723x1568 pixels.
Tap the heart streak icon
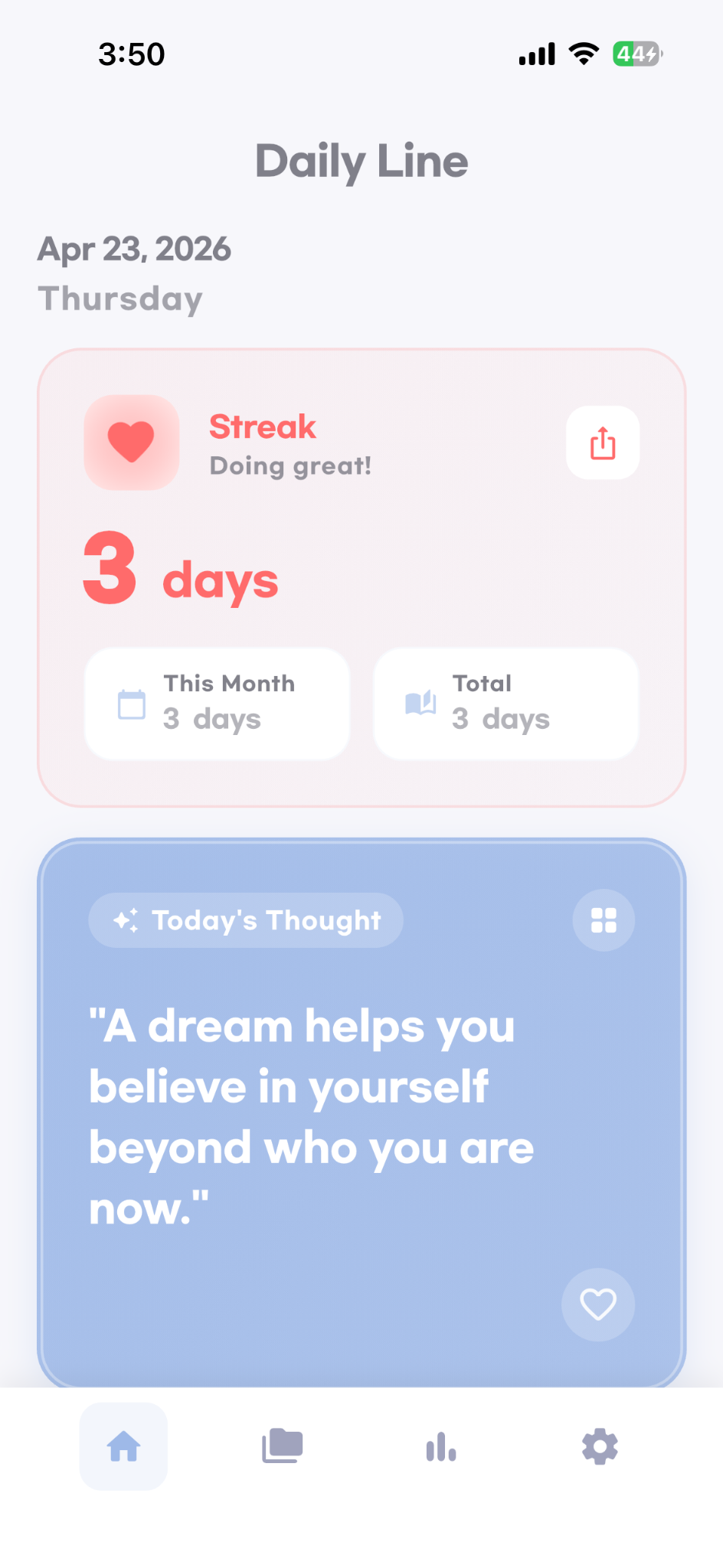130,443
